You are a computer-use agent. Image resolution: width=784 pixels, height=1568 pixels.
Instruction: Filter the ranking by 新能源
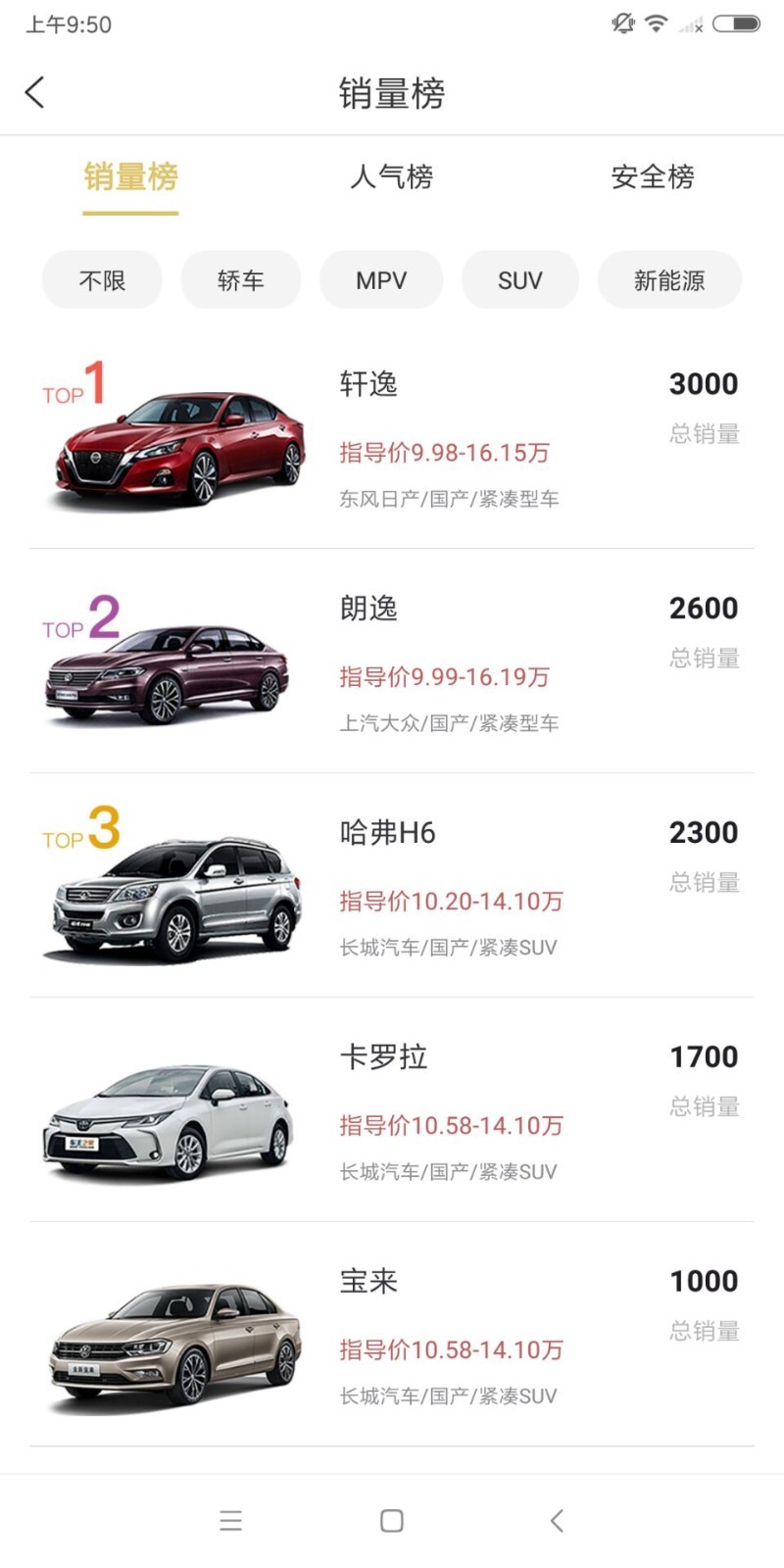pyautogui.click(x=669, y=281)
